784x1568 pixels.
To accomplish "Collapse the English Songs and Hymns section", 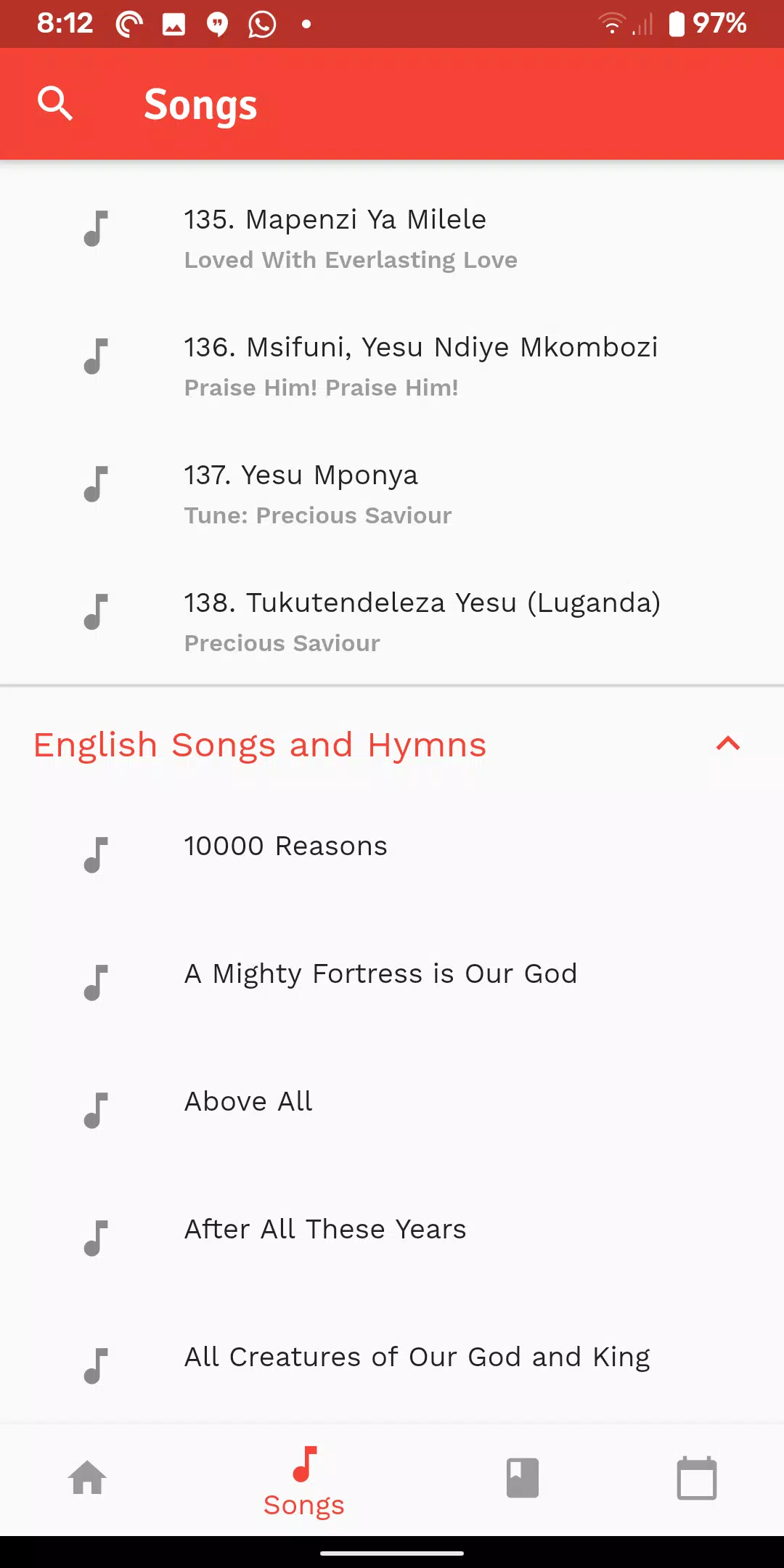I will click(728, 744).
